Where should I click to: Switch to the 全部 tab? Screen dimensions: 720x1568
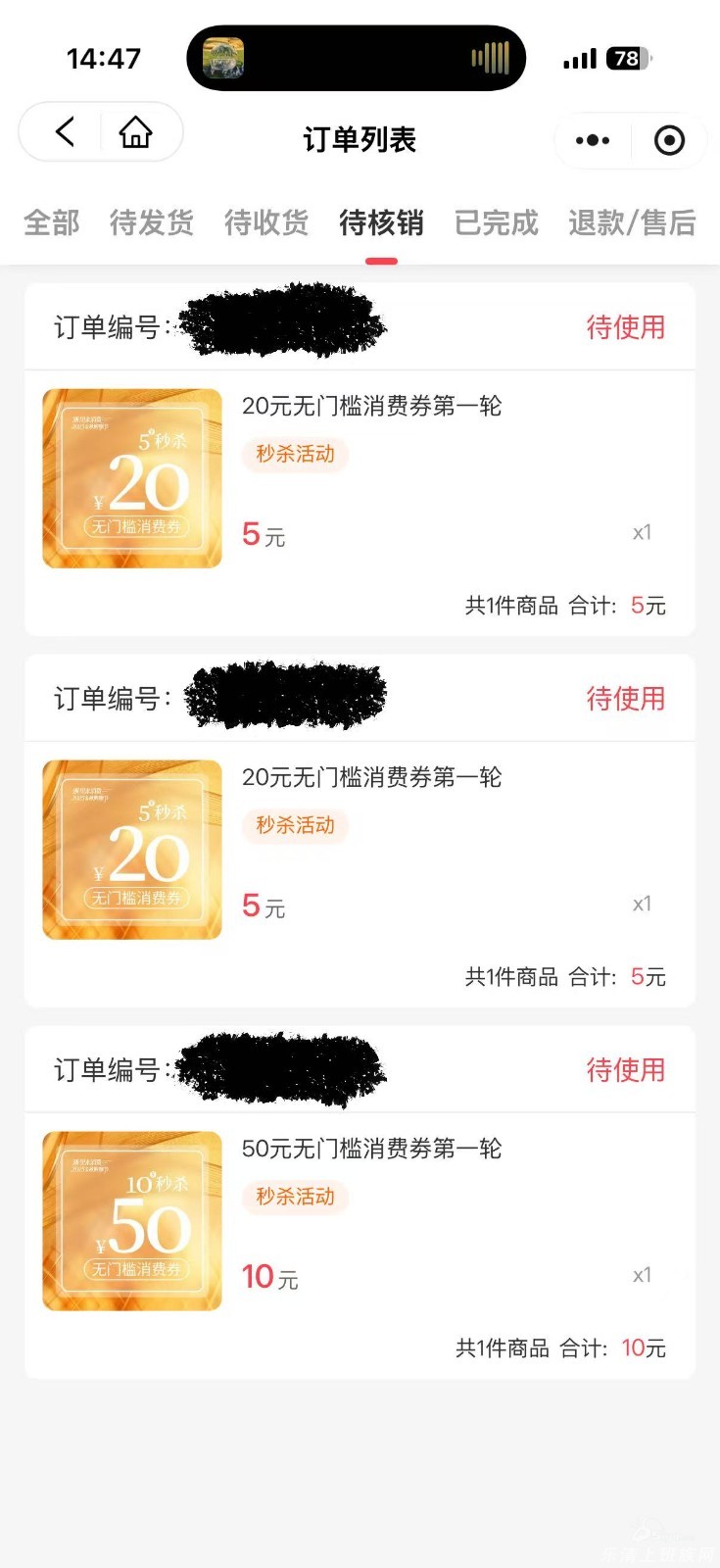pyautogui.click(x=52, y=223)
